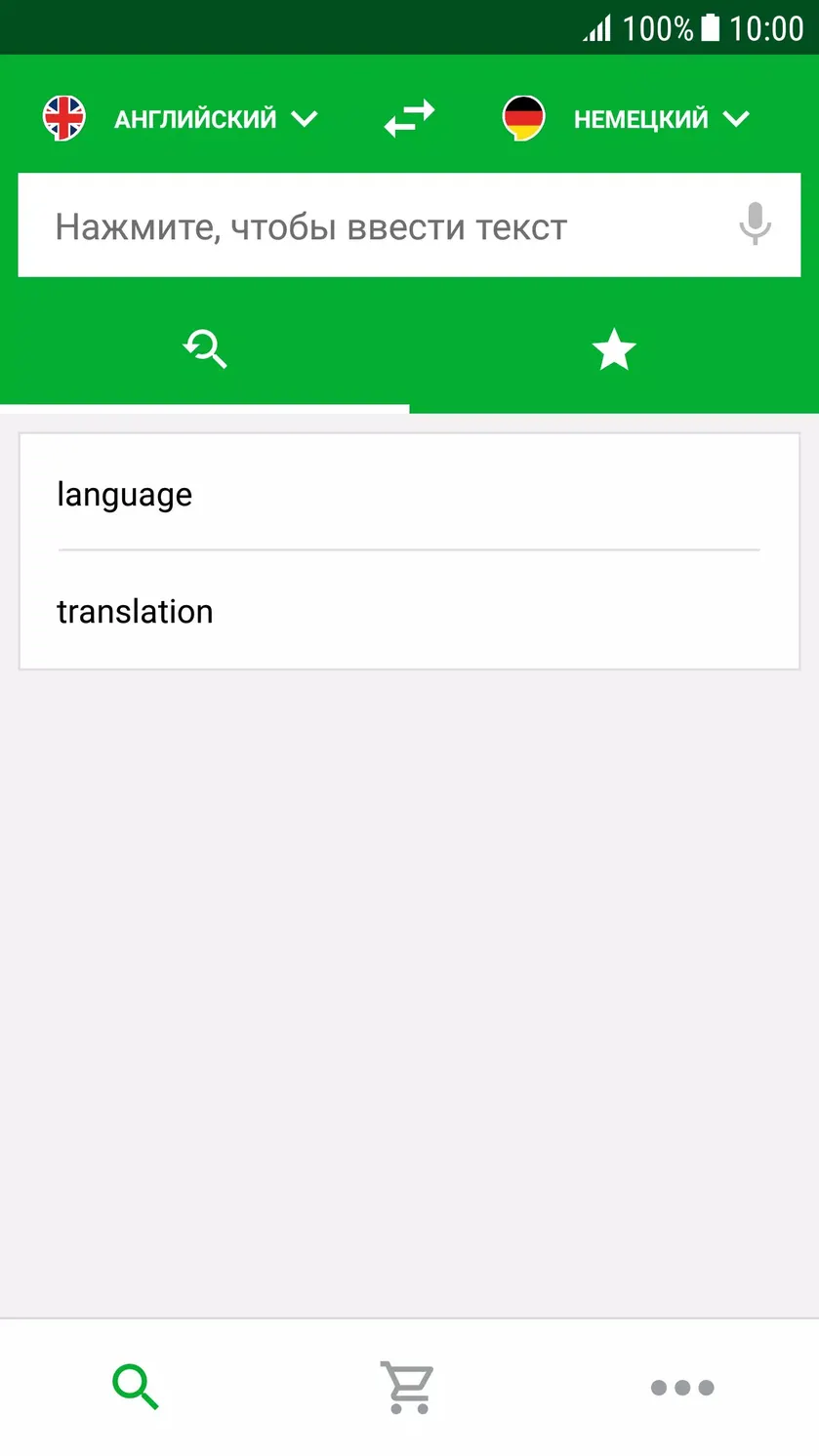Open the source language dropdown Английский
The image size is (819, 1456).
[x=181, y=118]
